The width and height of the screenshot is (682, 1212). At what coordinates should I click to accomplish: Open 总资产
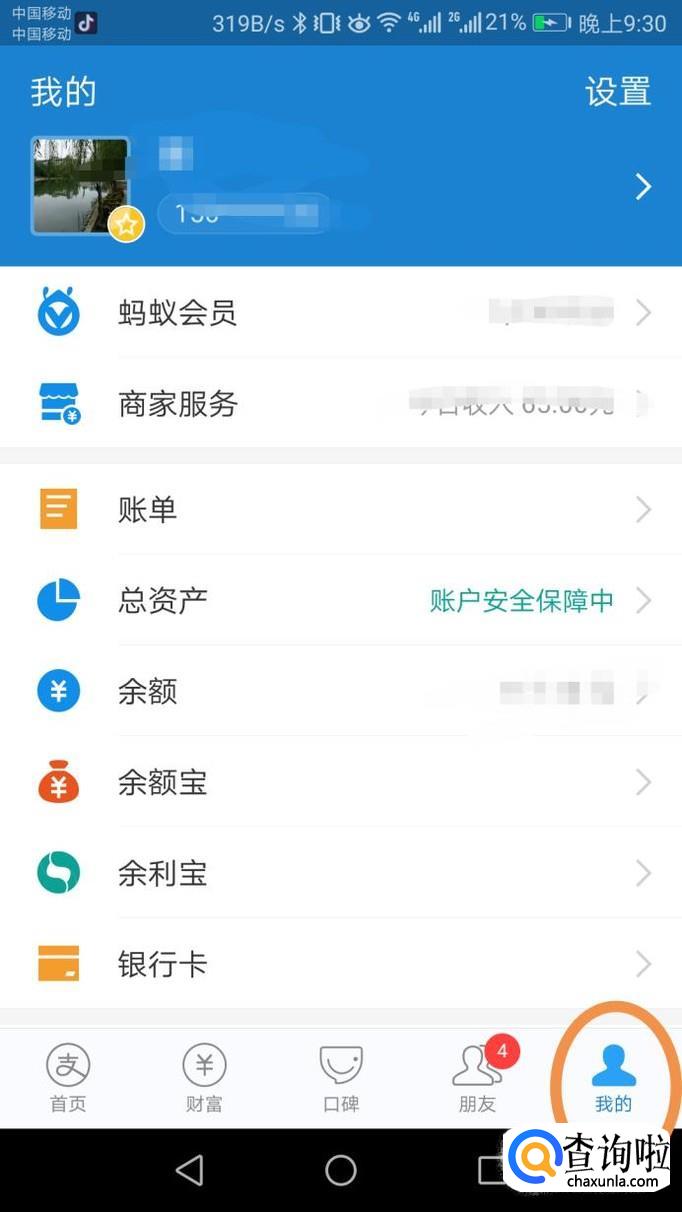(x=340, y=601)
